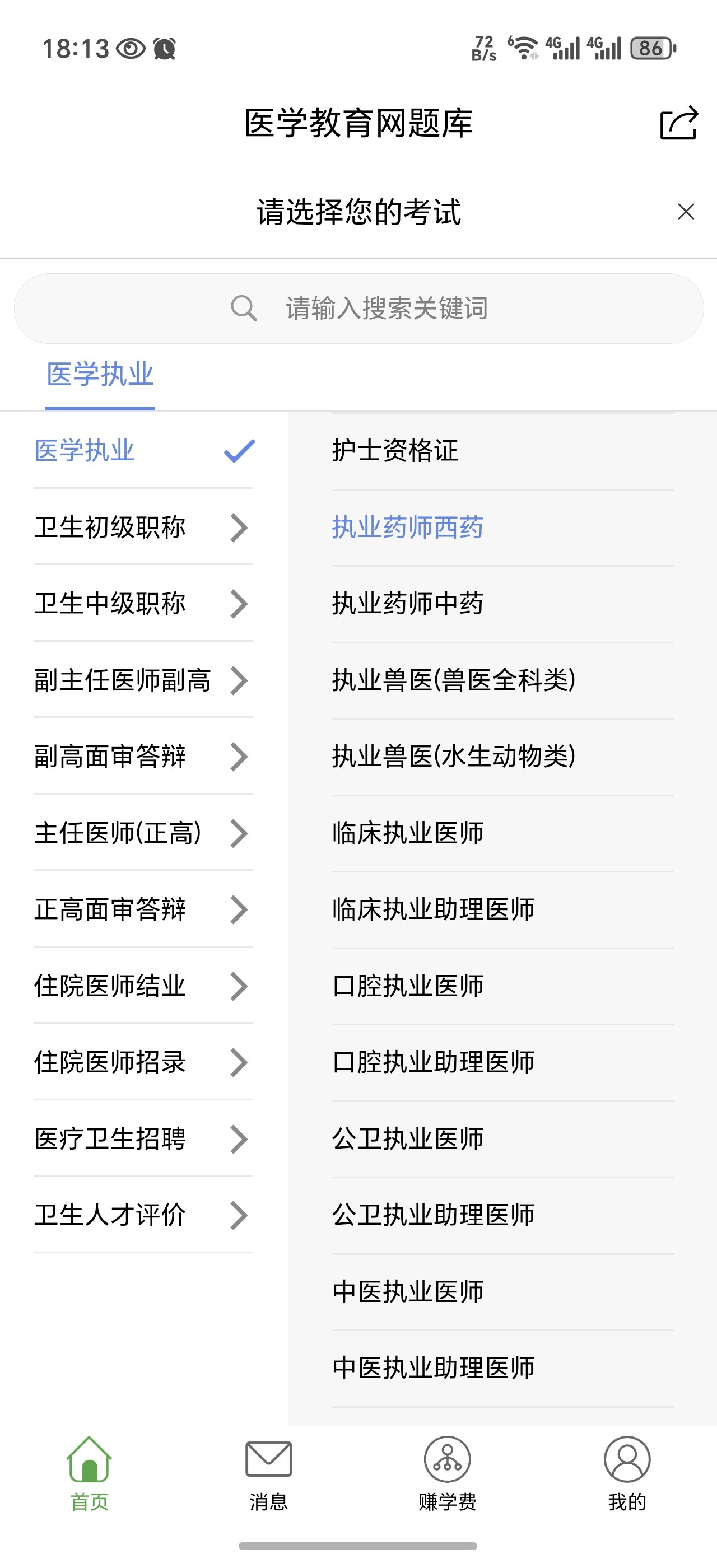
Task: Choose the 临床执业医师 exam
Action: point(502,833)
